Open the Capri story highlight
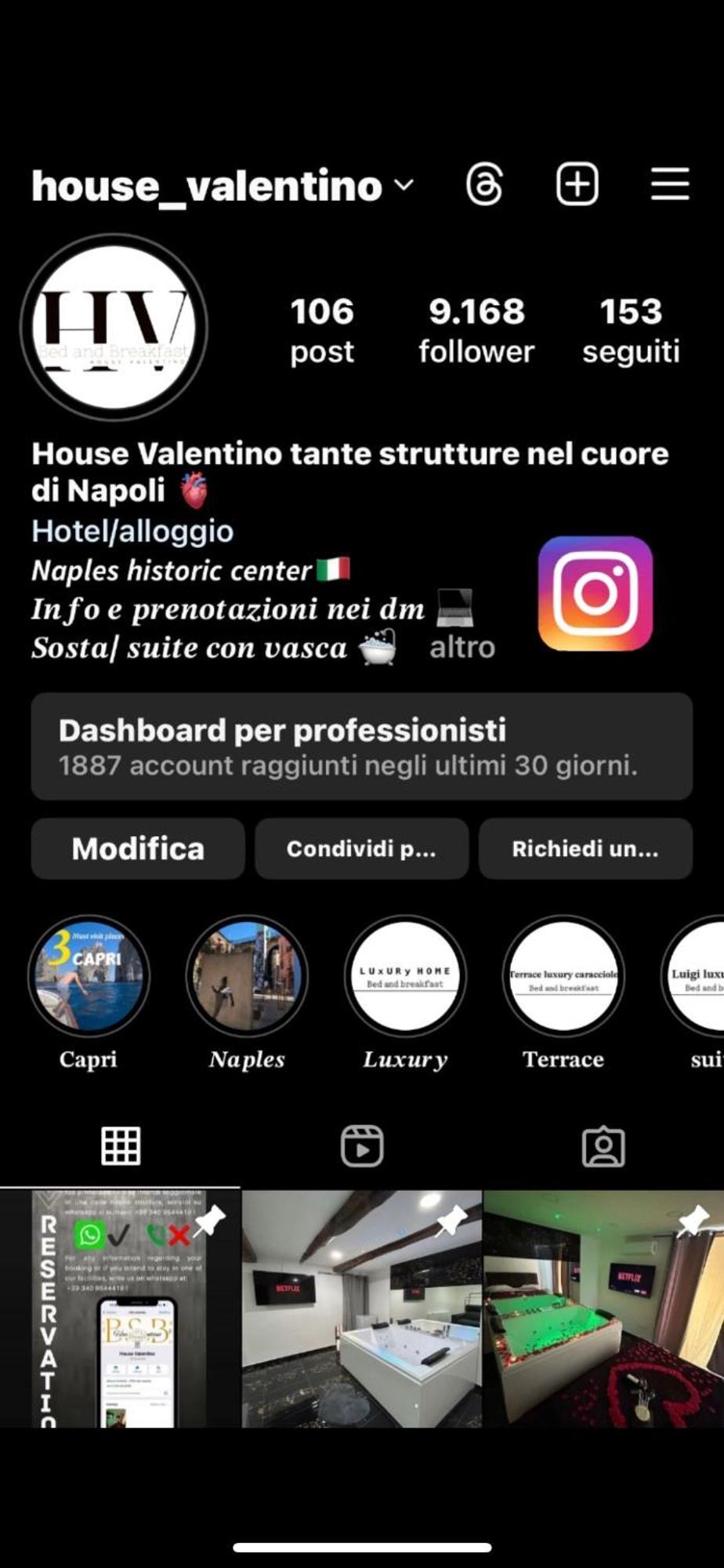Screen dimensions: 724x1568 point(89,977)
